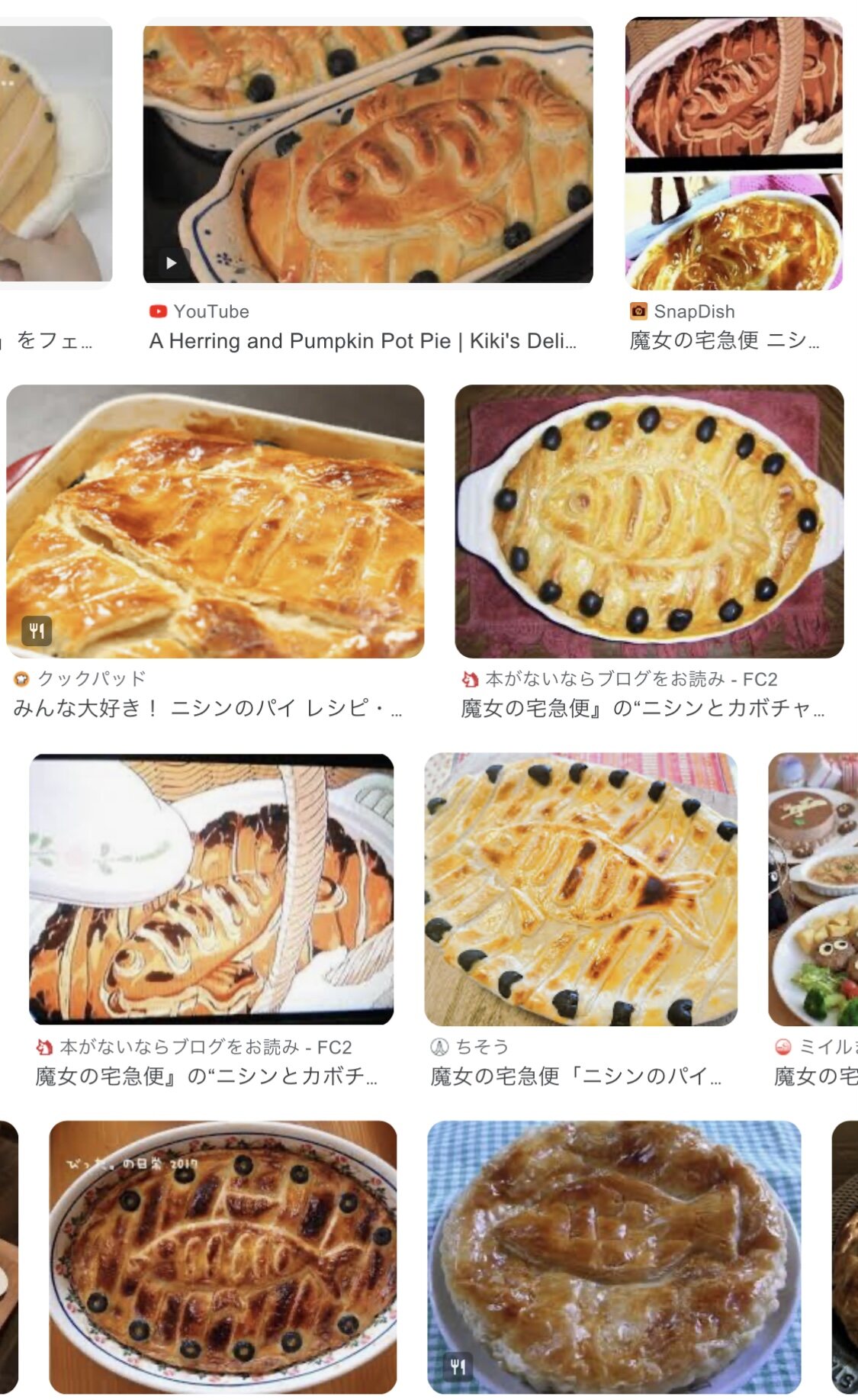View the olive-rimmed pie photo above ニシンとカボチャ caption
The image size is (858, 1400).
coord(649,521)
